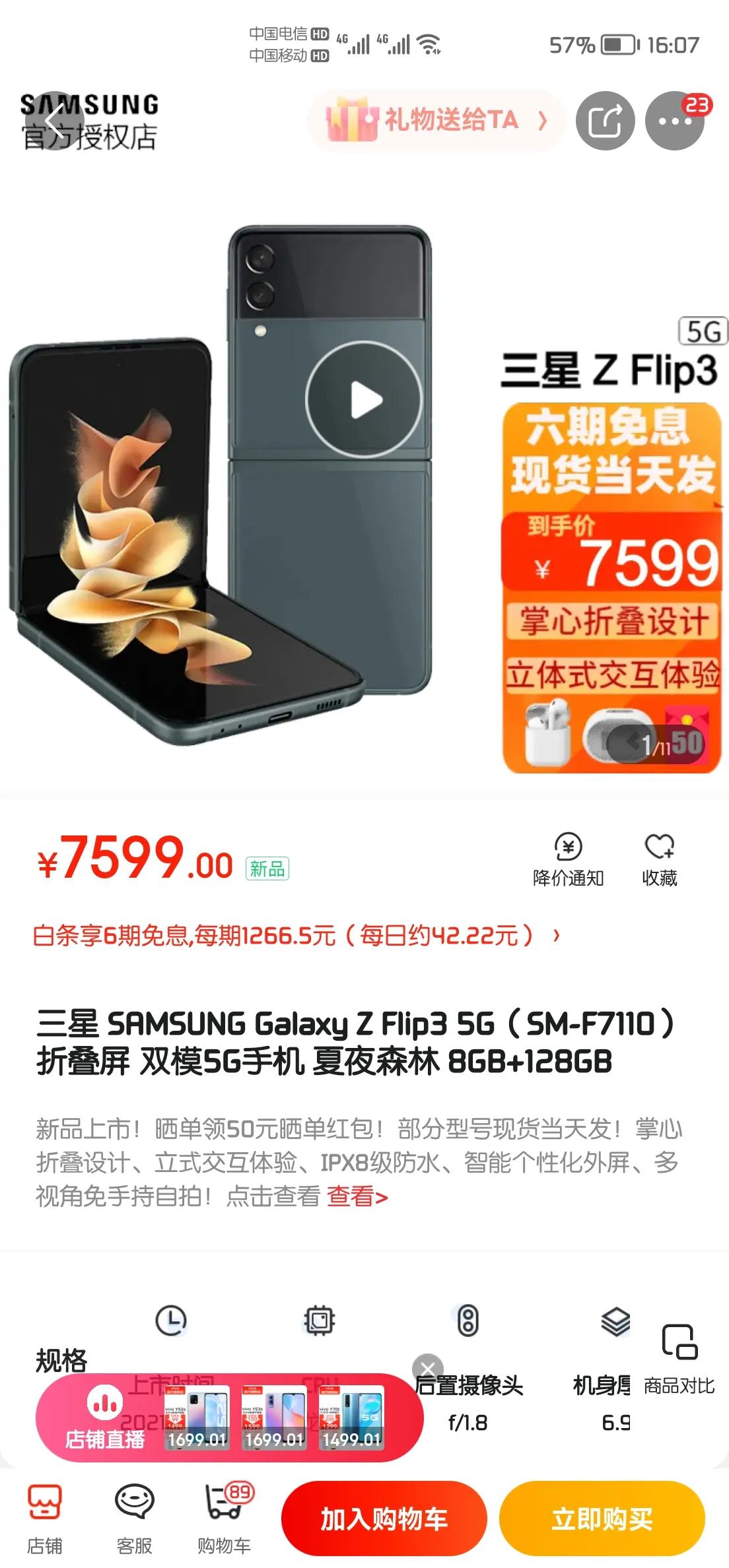Image resolution: width=729 pixels, height=1568 pixels.
Task: Enable 降价通知 price drop alert
Action: pyautogui.click(x=568, y=860)
